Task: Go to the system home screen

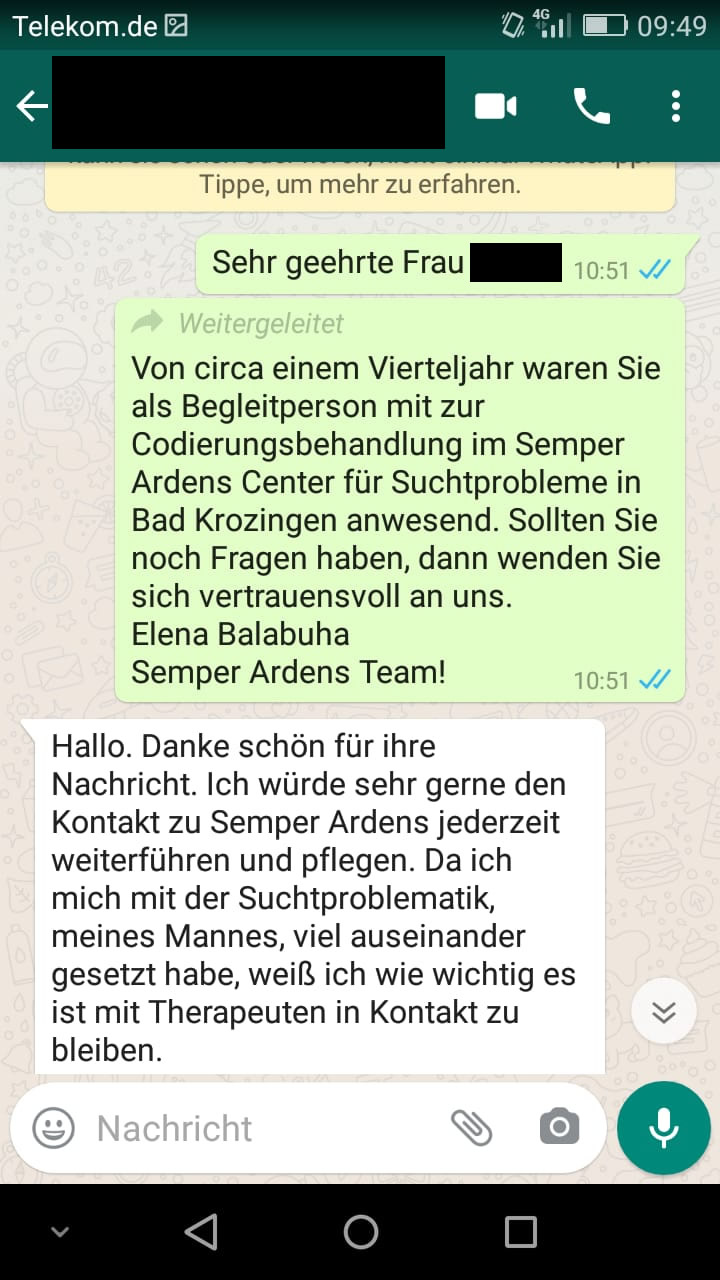Action: coord(360,1232)
